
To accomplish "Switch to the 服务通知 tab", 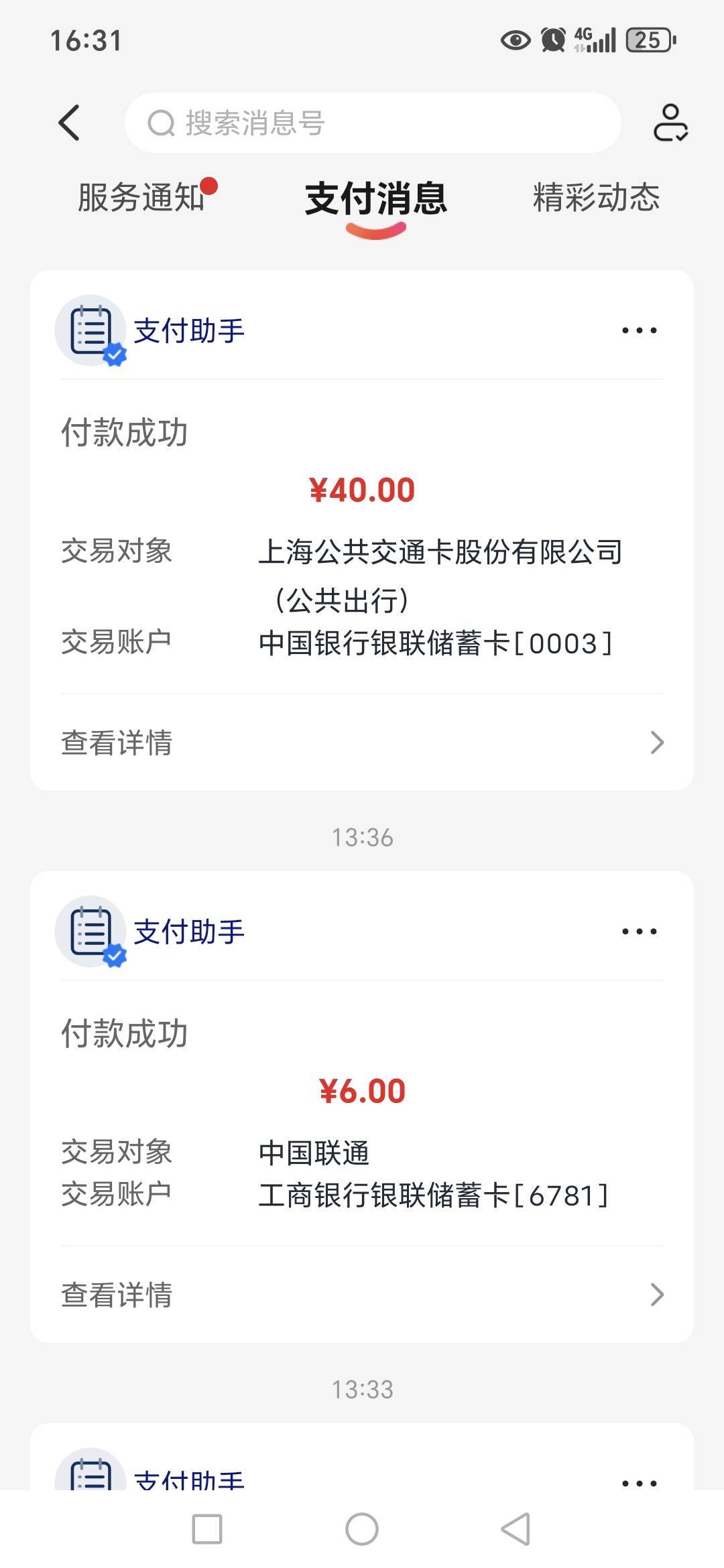I will pos(142,198).
